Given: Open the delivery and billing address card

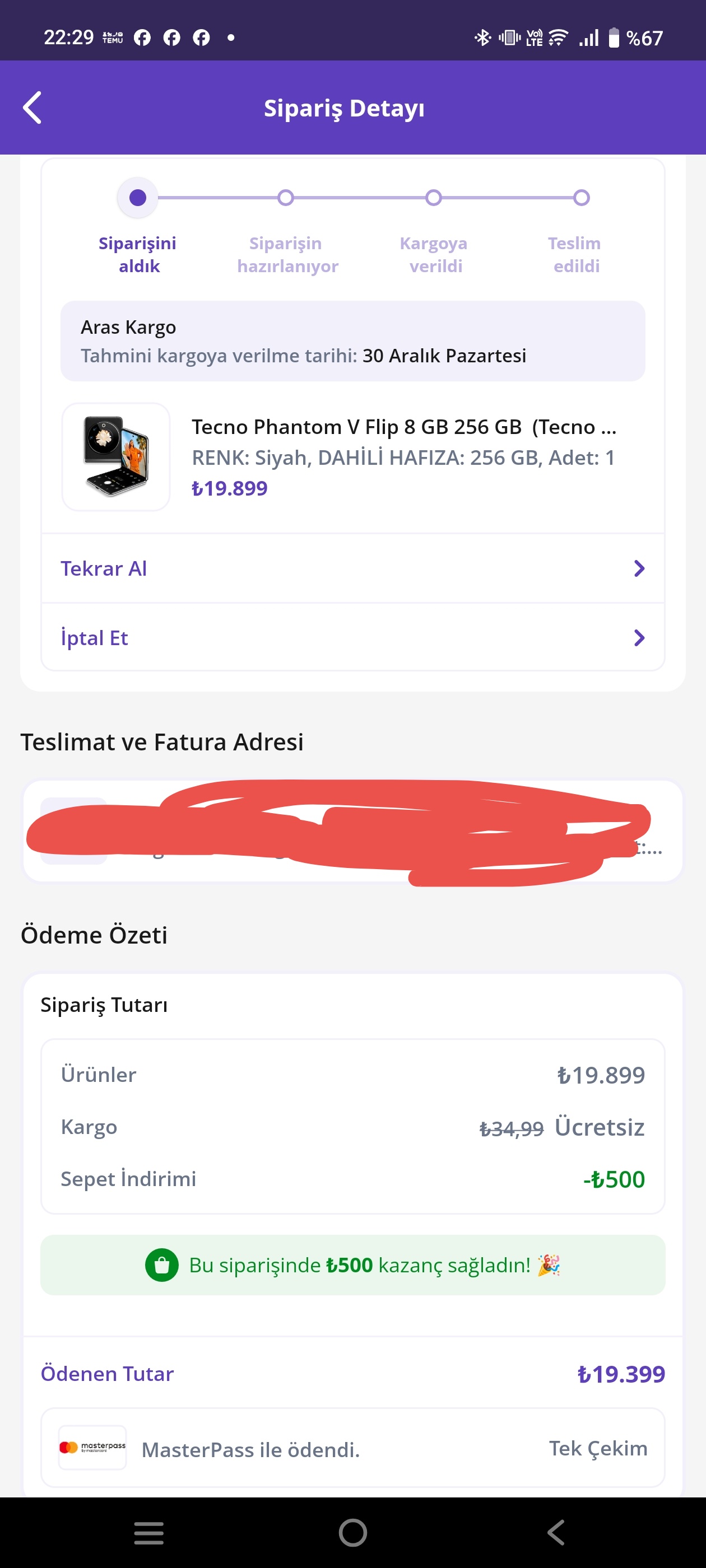Looking at the screenshot, I should [352, 831].
